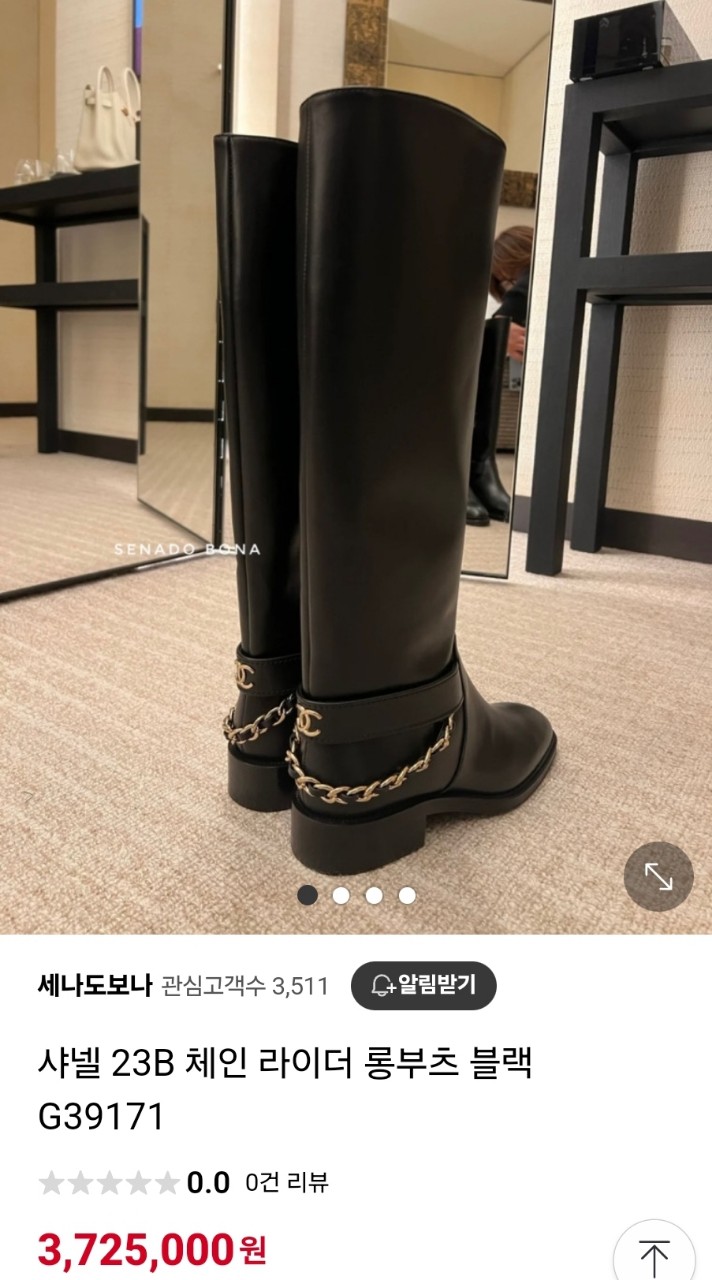Image resolution: width=712 pixels, height=1280 pixels.
Task: Tap the scroll-to-top arrow button
Action: pos(653,1255)
